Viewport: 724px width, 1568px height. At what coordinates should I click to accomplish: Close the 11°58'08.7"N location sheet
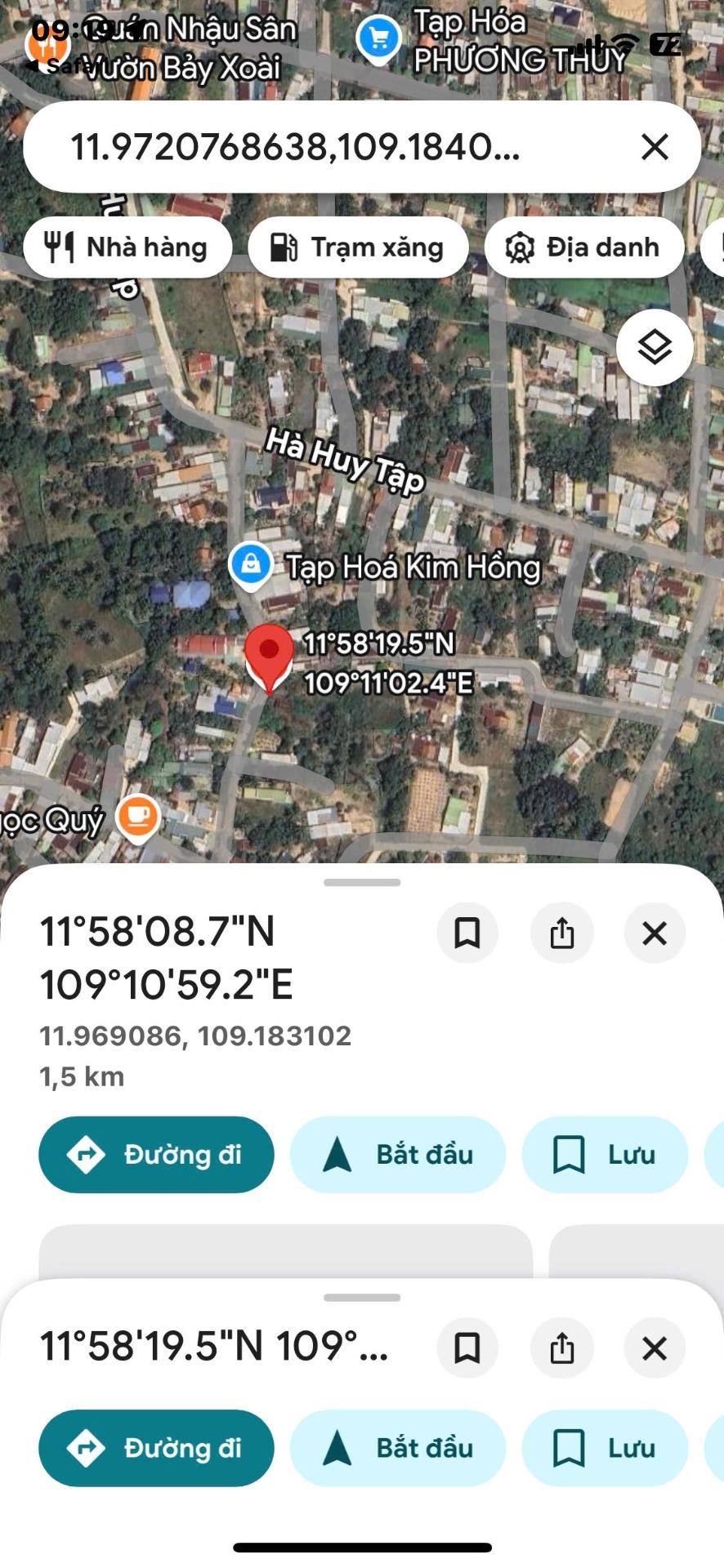point(655,933)
